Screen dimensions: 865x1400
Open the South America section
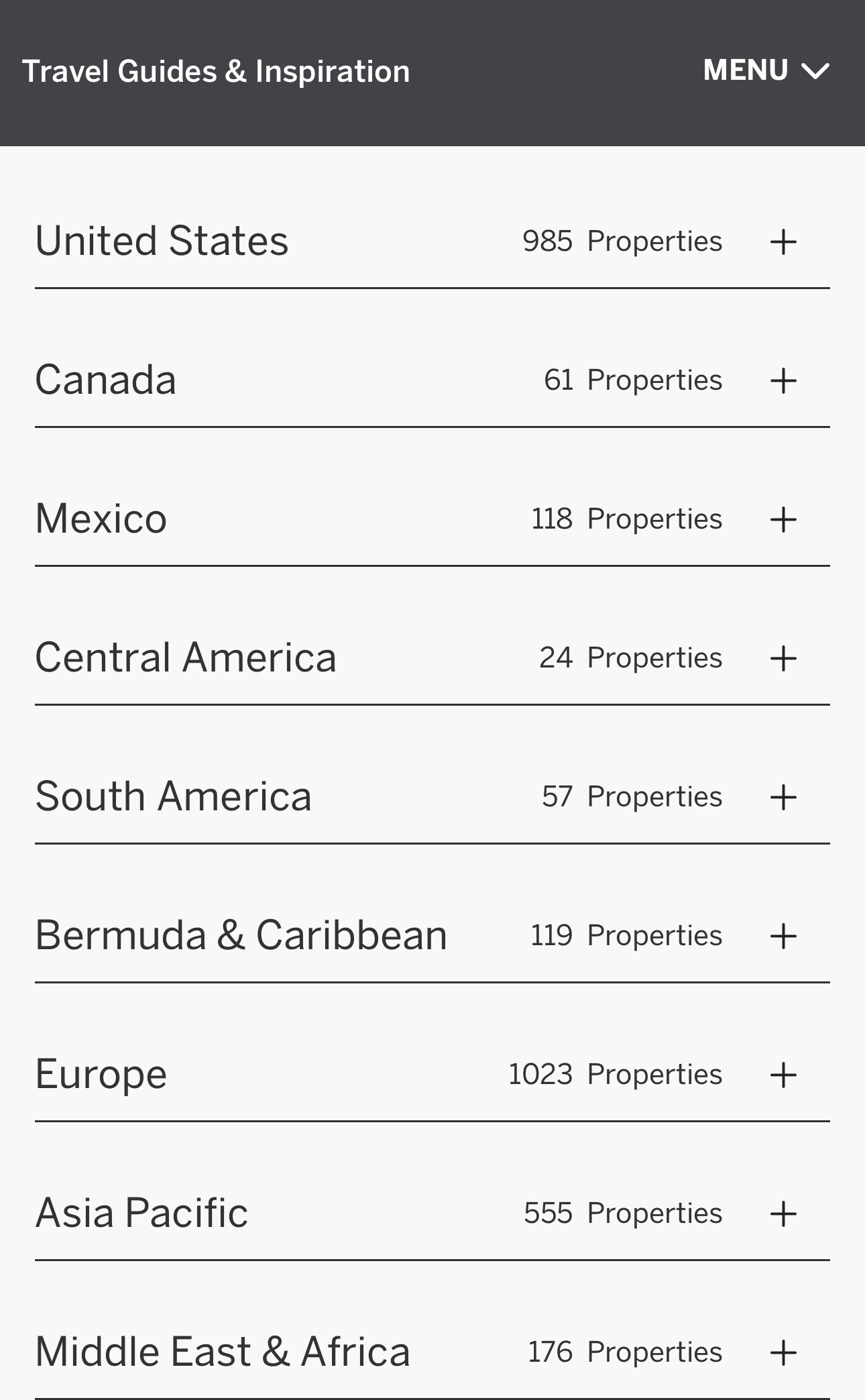[x=783, y=797]
